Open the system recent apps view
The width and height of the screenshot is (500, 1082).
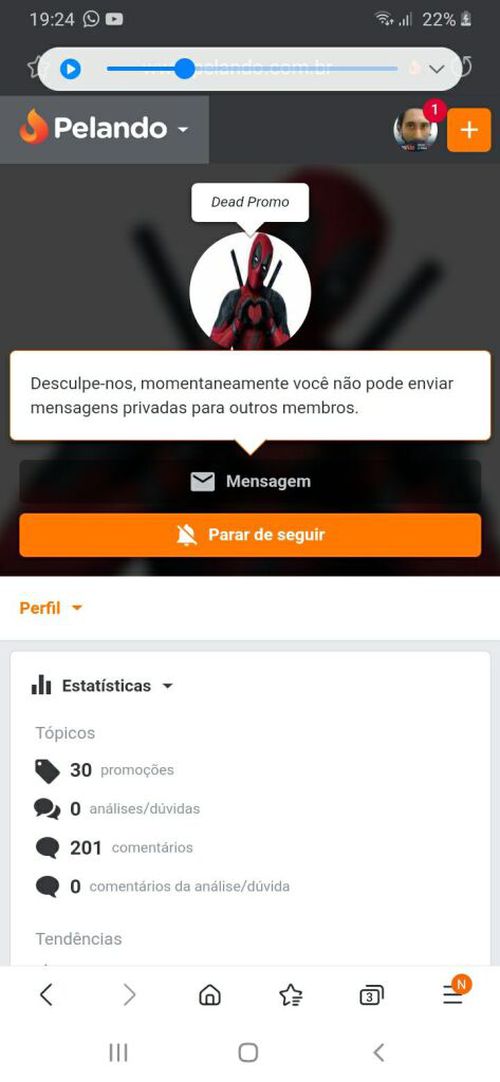click(118, 1052)
